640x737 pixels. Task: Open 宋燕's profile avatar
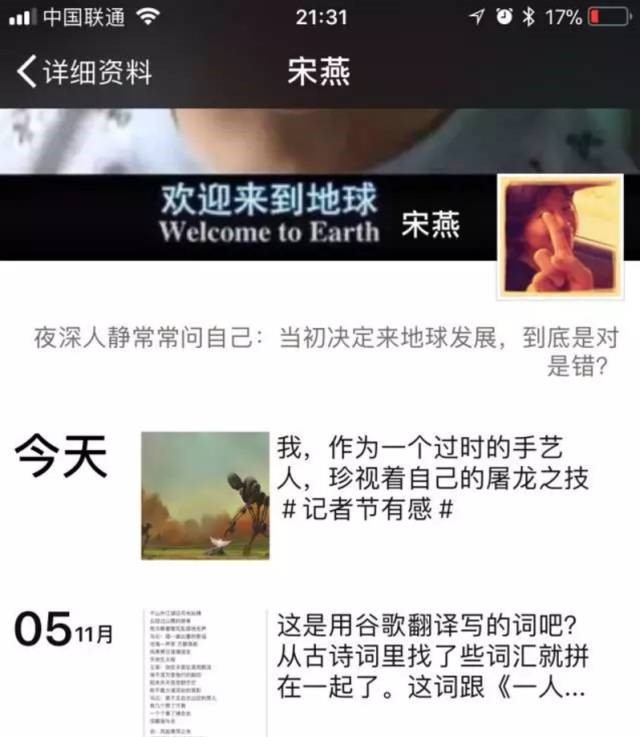[x=558, y=238]
